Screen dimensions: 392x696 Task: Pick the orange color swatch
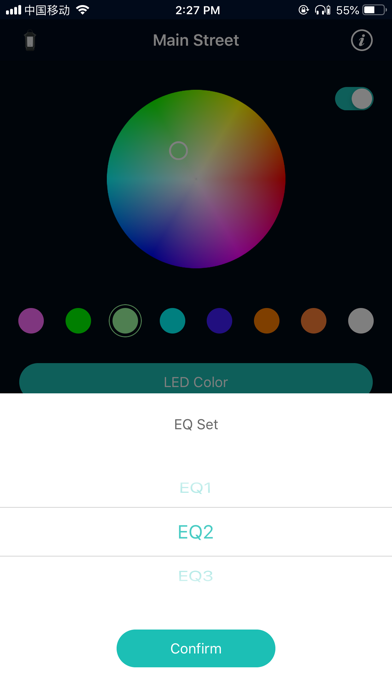click(x=266, y=320)
